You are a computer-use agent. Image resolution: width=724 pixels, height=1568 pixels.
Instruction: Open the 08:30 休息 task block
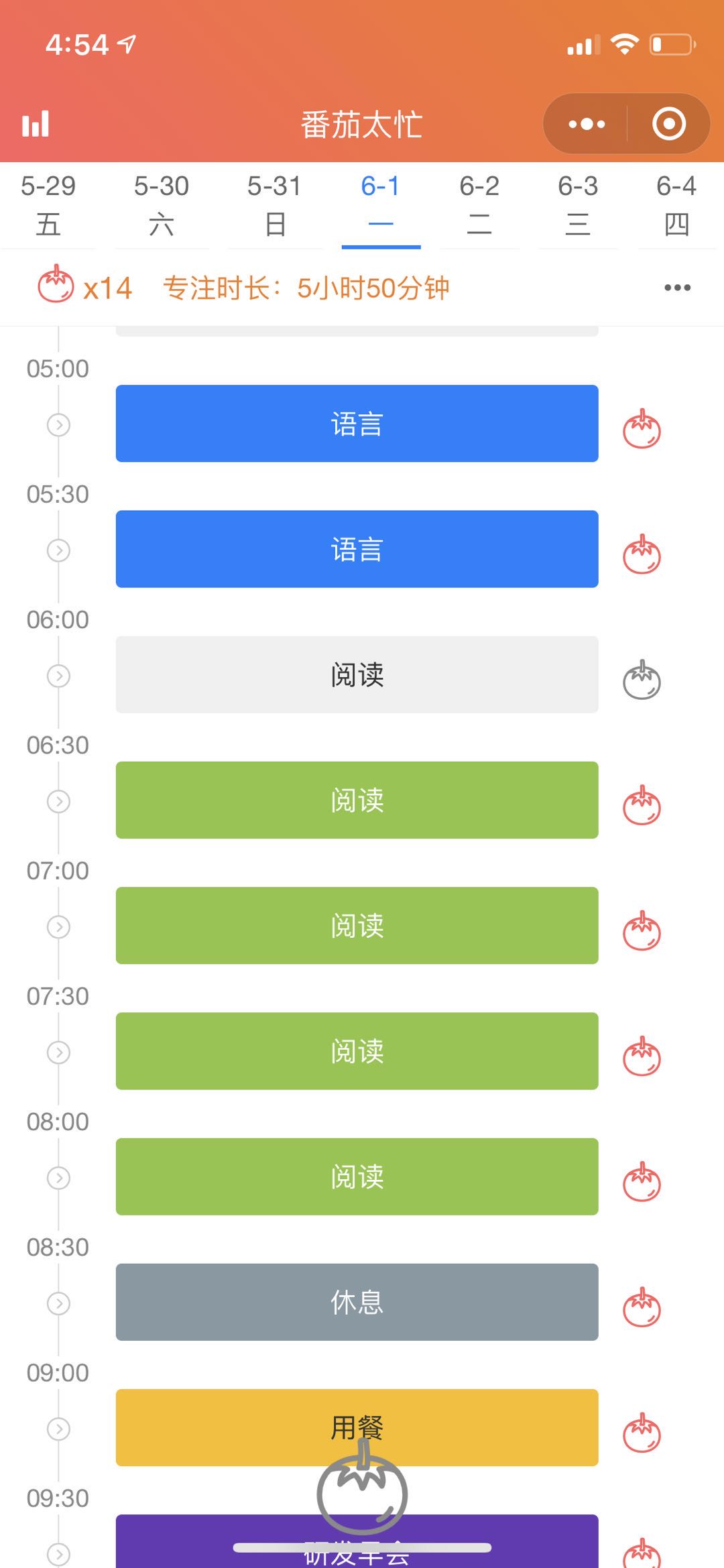(357, 1302)
